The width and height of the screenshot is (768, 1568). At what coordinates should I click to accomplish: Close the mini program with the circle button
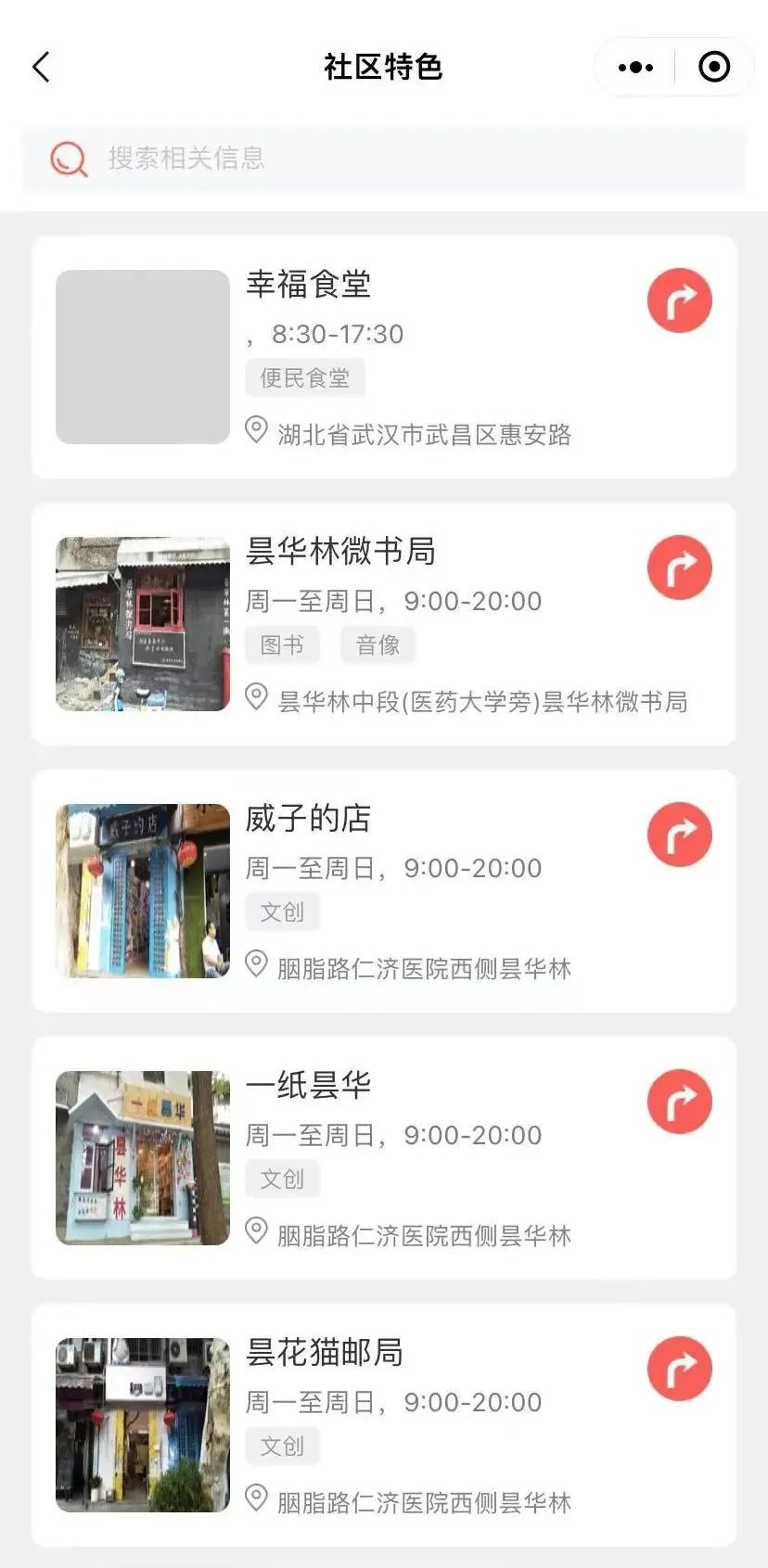713,68
